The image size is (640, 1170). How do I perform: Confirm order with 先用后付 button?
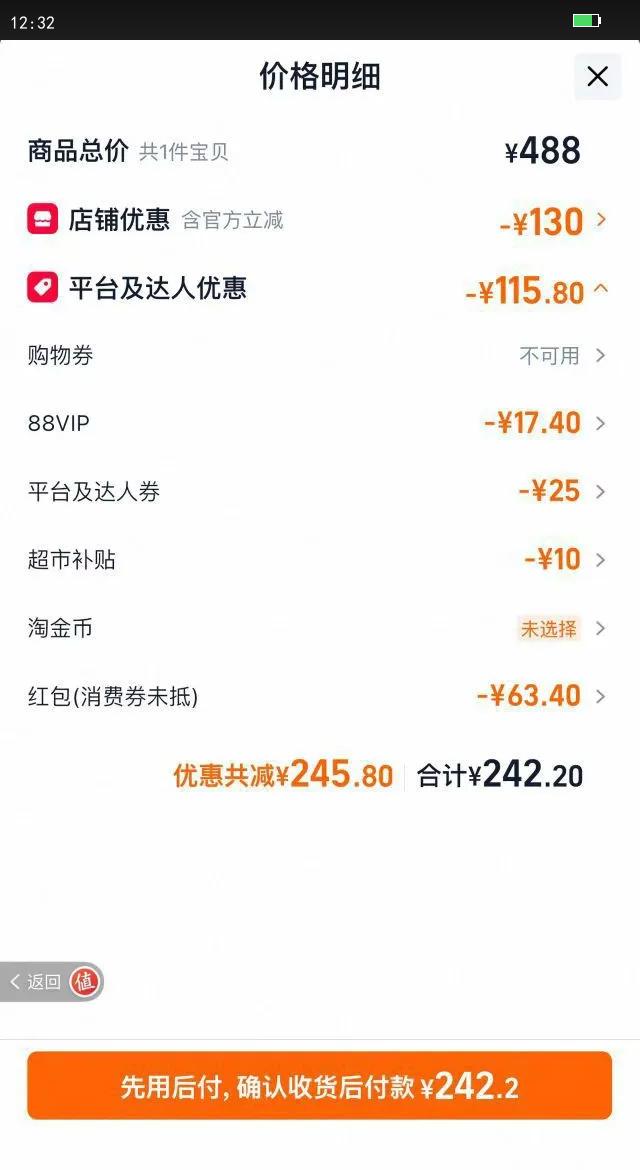click(319, 1086)
